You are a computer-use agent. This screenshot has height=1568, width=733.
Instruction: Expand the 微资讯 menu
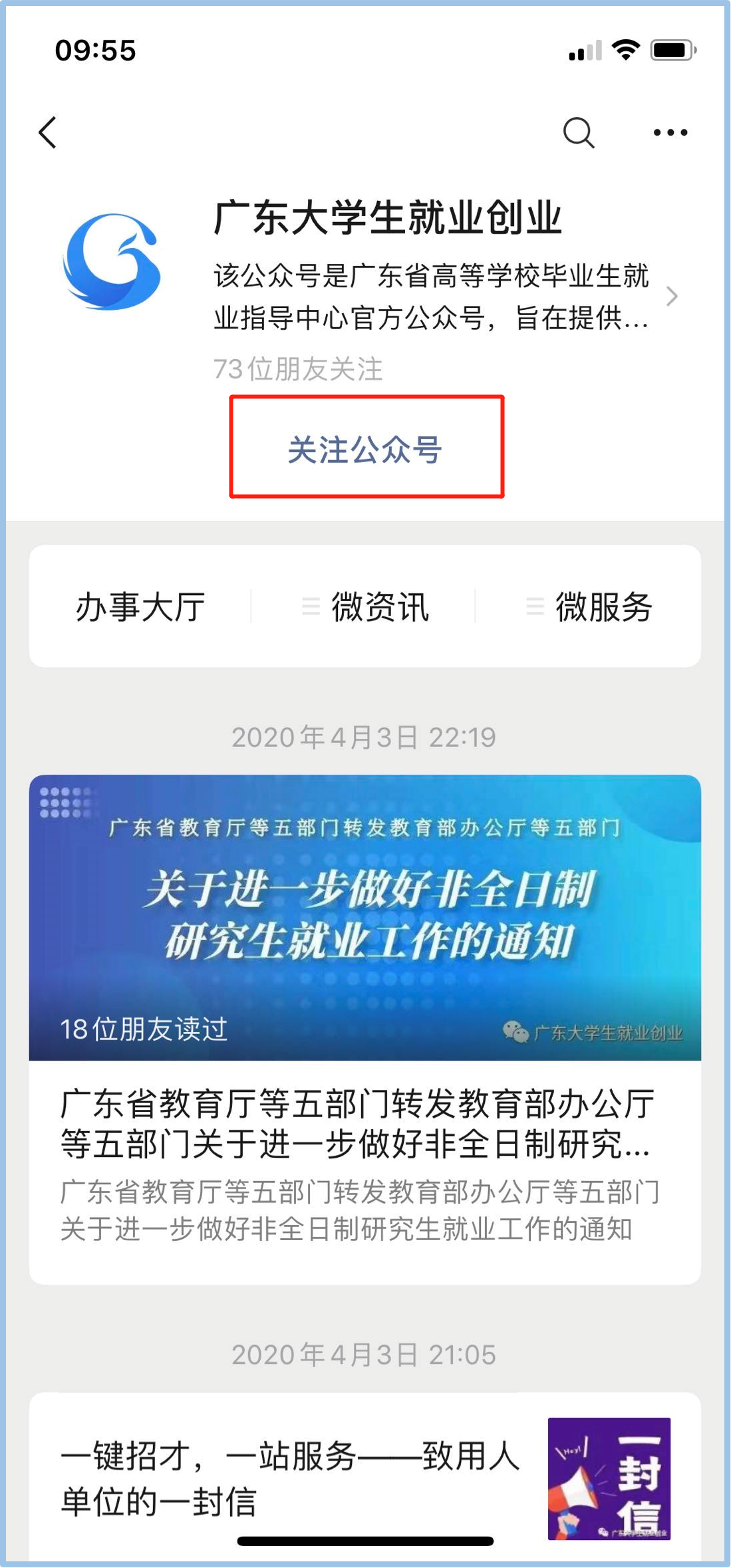click(365, 606)
